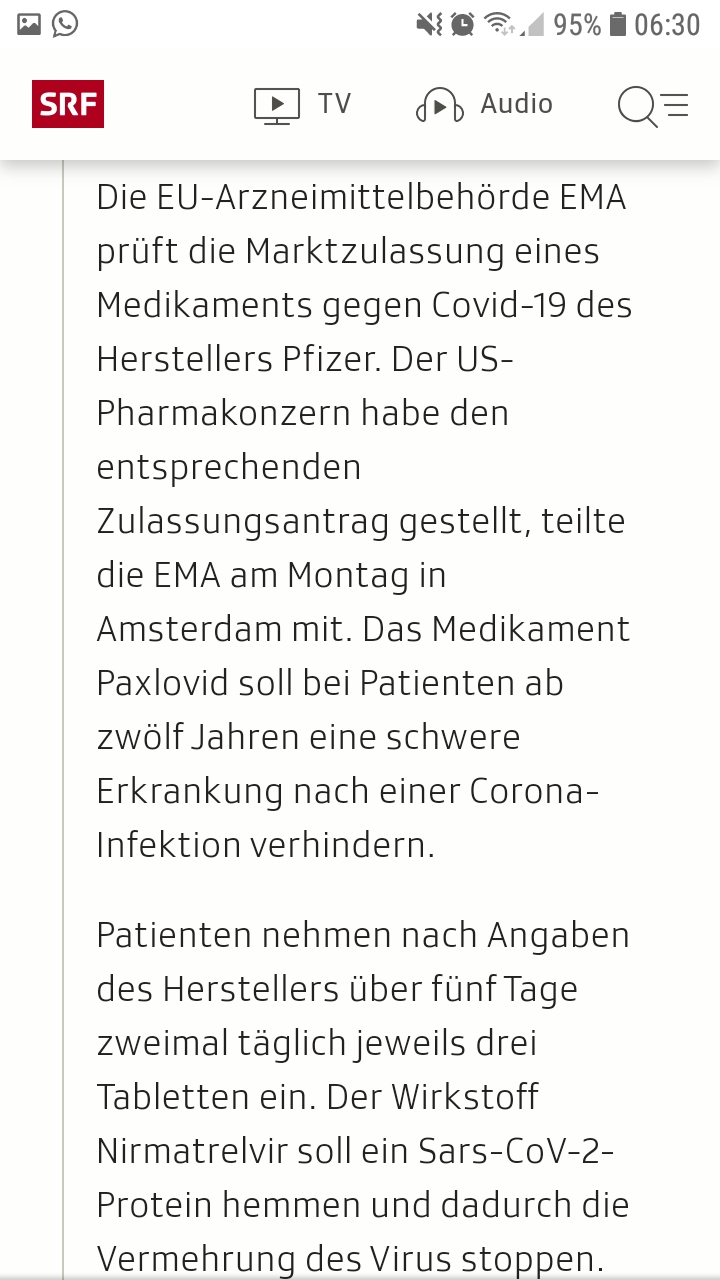Image resolution: width=720 pixels, height=1280 pixels.
Task: Open the WhatsApp notification icon
Action: click(64, 22)
